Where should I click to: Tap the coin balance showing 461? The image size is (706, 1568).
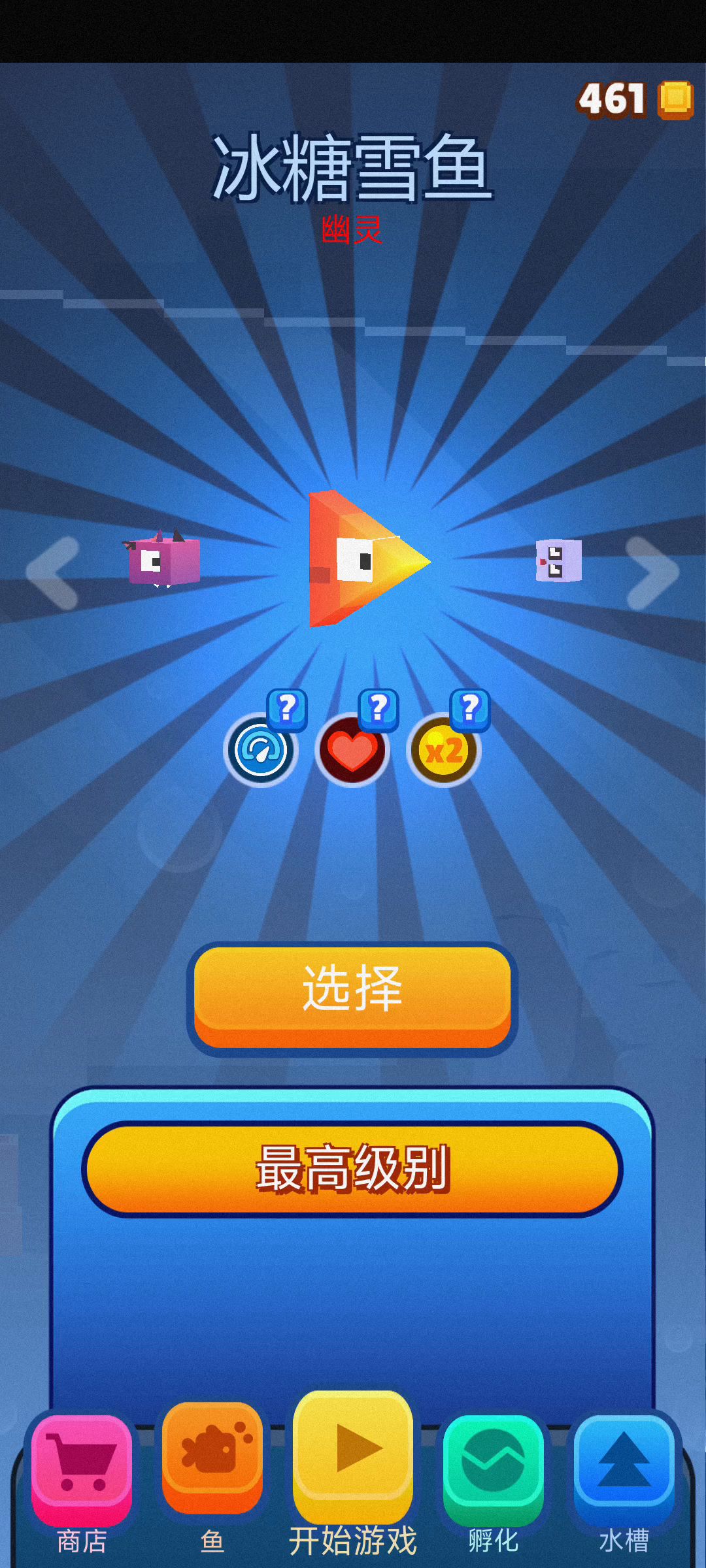coord(634,99)
